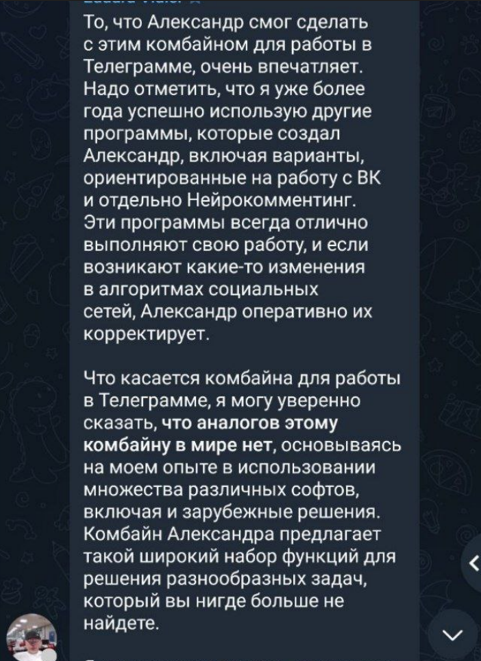Image resolution: width=481 pixels, height=661 pixels.
Task: Jump to latest messages with down arrow
Action: [453, 634]
